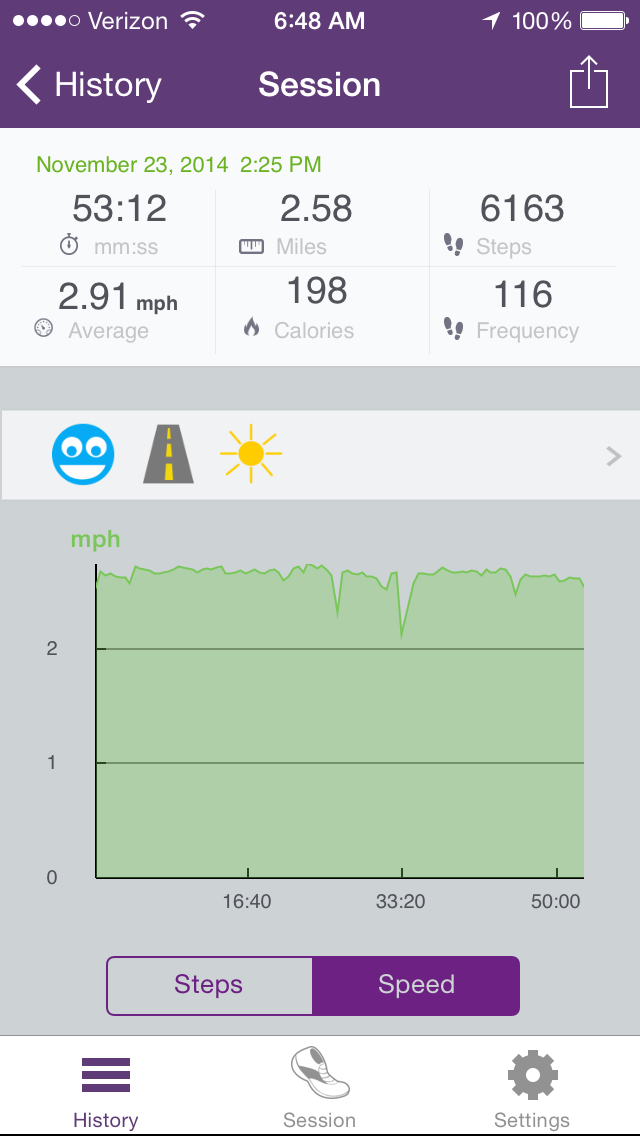Go back to History
This screenshot has height=1136, width=640.
pos(90,85)
